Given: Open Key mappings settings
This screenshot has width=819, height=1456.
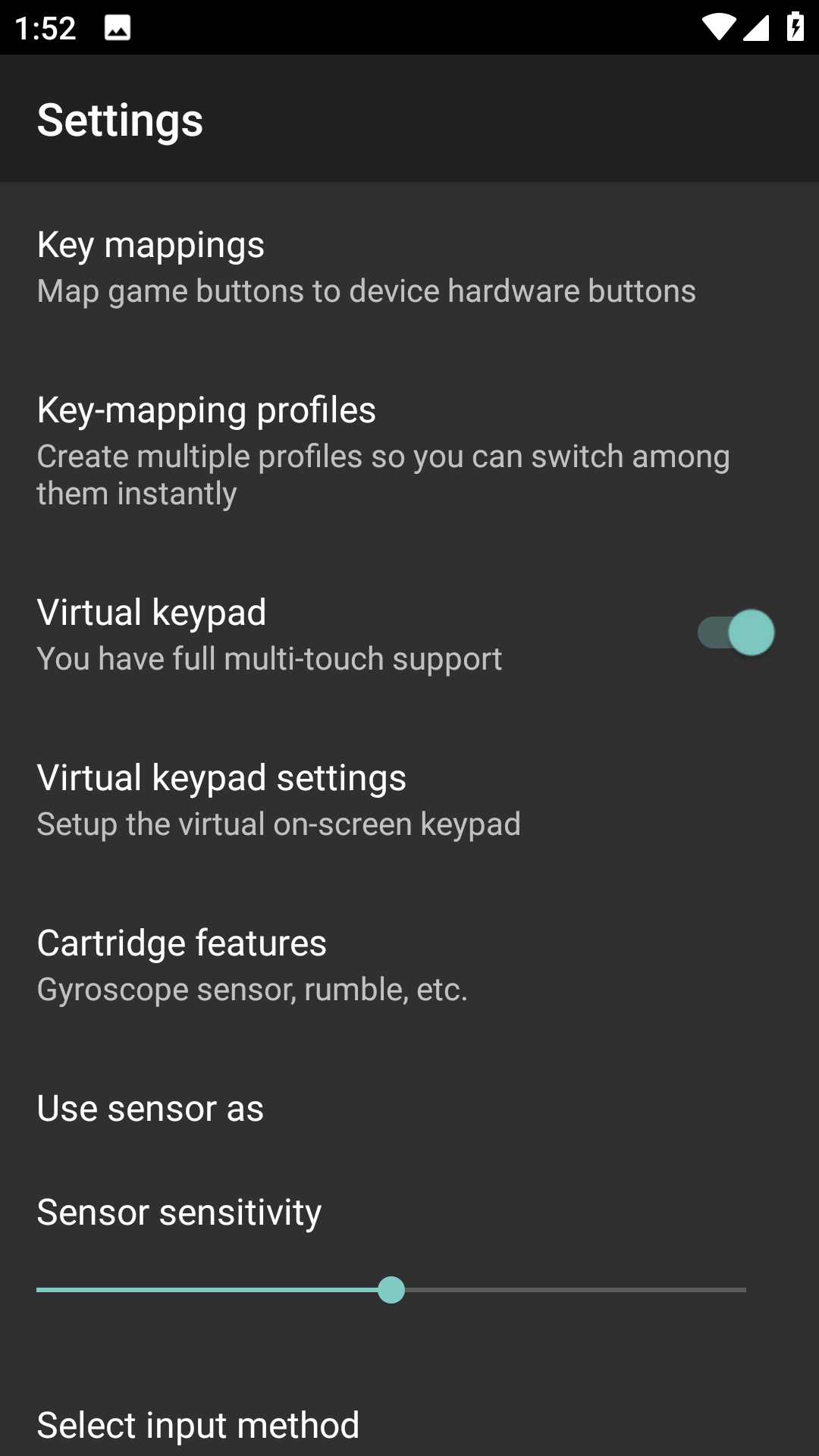Looking at the screenshot, I should 409,267.
